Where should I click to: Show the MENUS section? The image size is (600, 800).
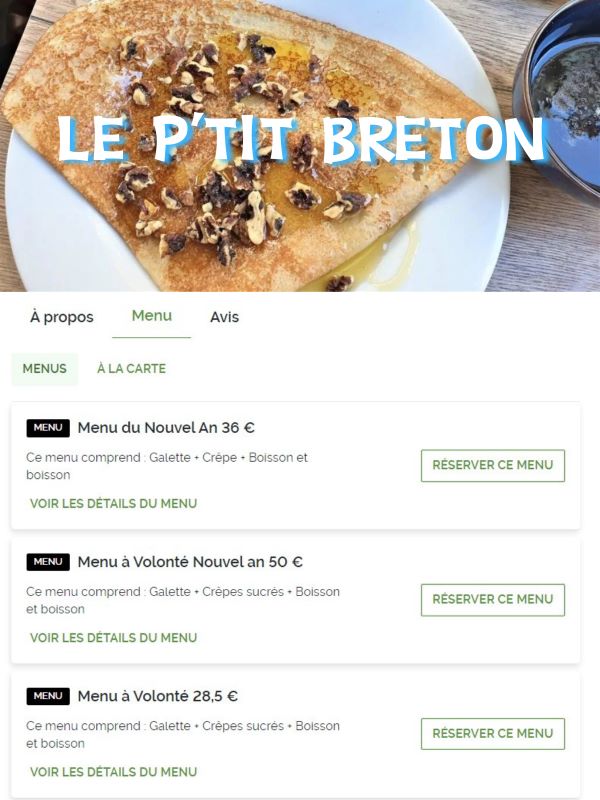tap(44, 369)
